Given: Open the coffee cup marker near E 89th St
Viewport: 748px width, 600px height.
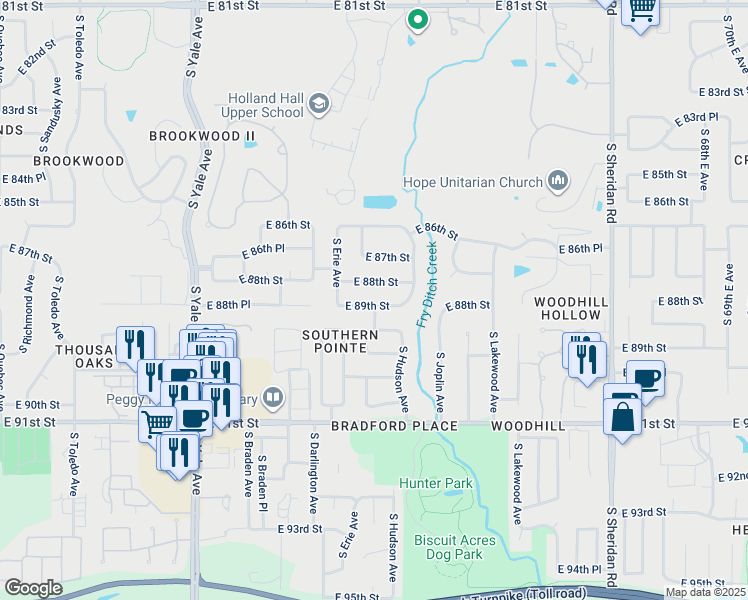Looking at the screenshot, I should click(x=645, y=380).
